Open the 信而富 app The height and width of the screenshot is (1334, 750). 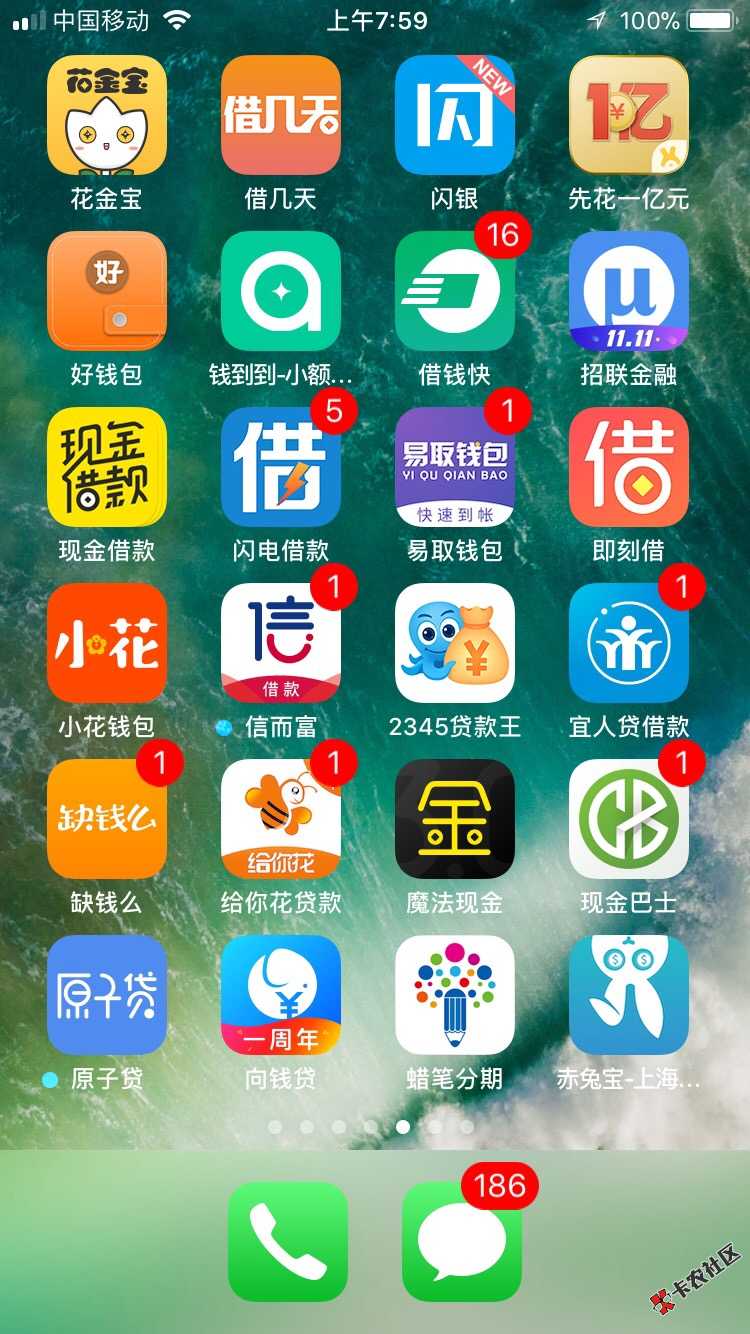[281, 643]
